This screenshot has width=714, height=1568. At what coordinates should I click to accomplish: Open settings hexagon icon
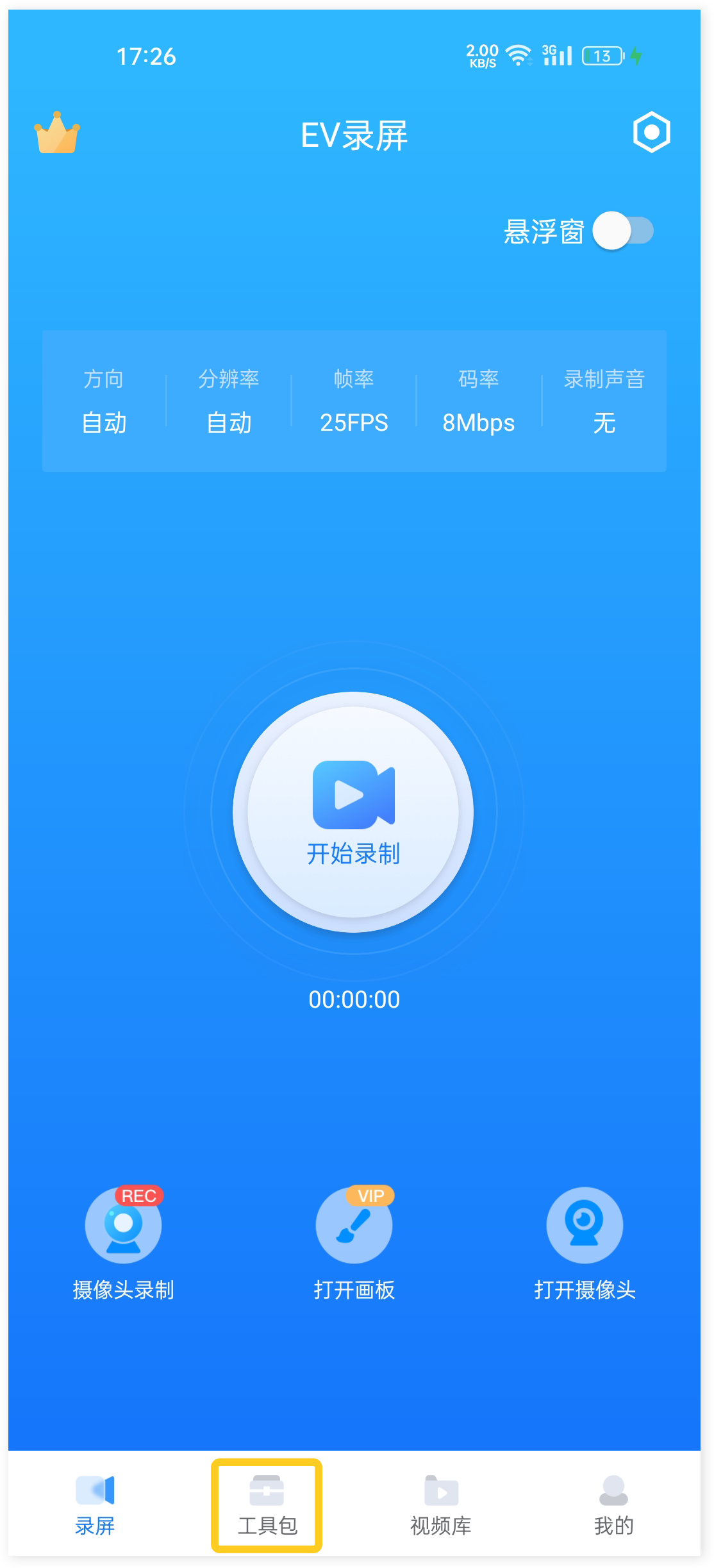point(651,132)
